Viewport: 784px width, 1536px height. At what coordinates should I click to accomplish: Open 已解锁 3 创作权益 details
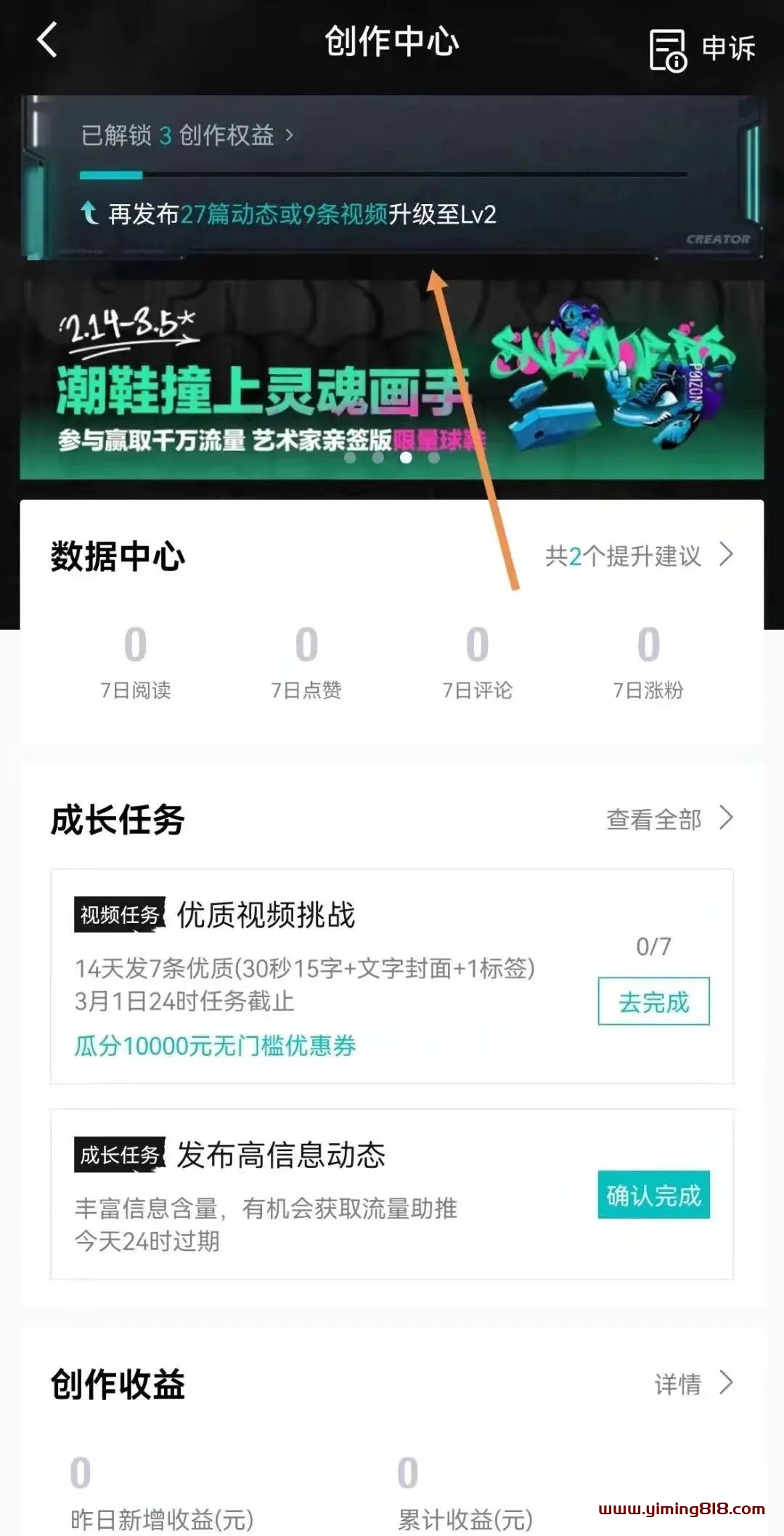(x=187, y=135)
